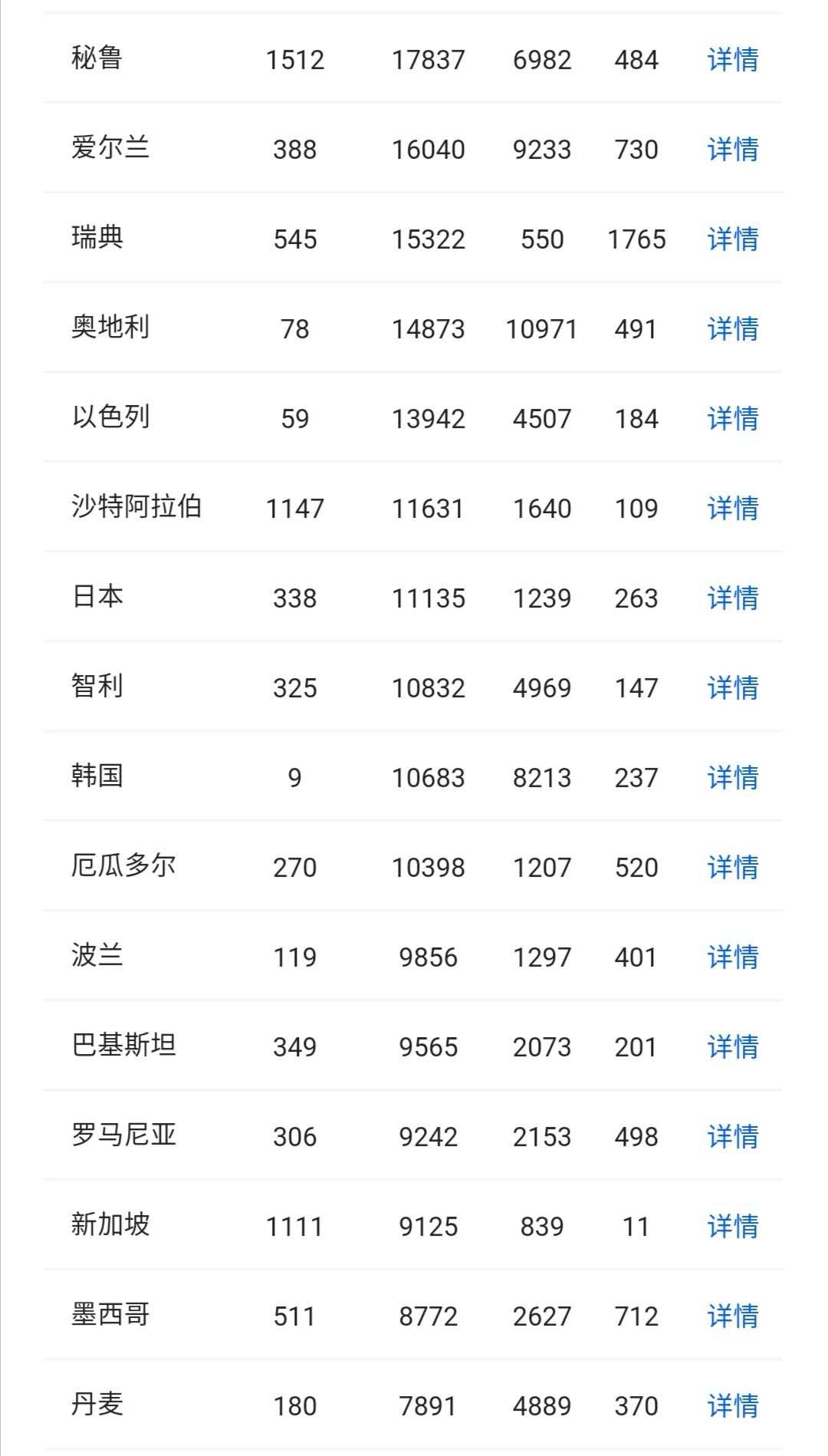
Task: Open details for 墨西哥
Action: point(733,1316)
